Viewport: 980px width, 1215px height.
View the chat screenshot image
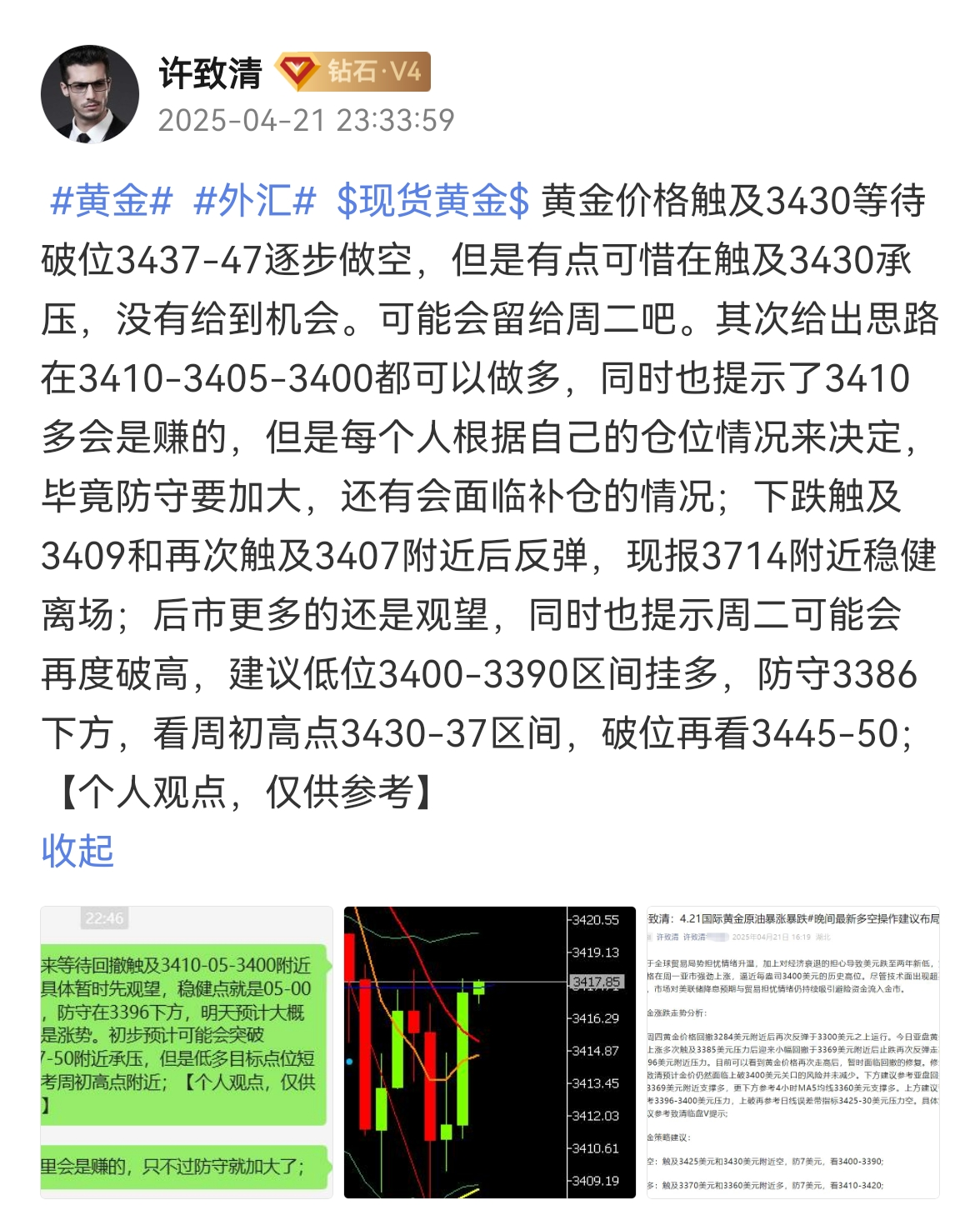click(187, 1052)
